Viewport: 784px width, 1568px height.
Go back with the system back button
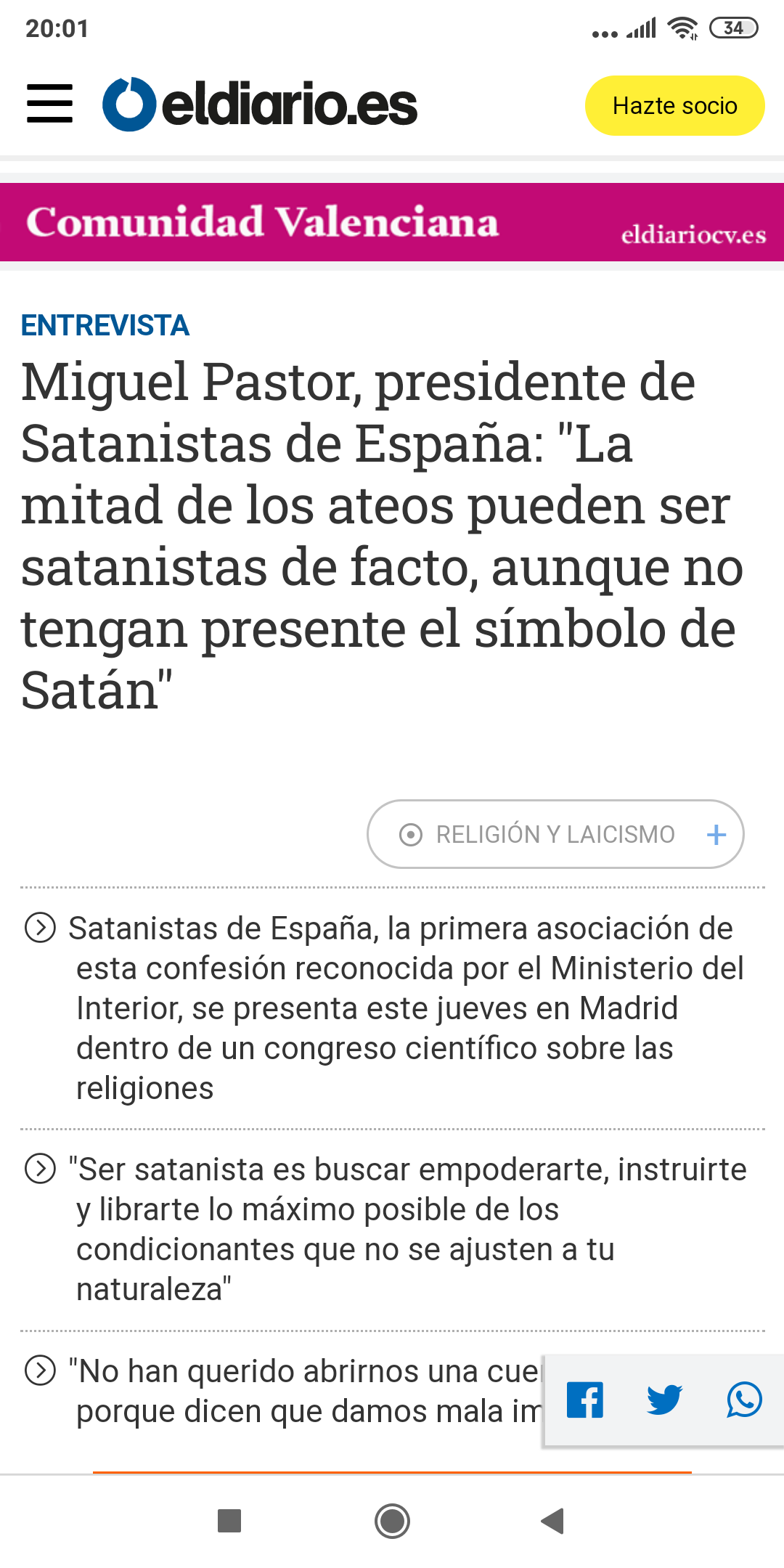pos(553,1521)
